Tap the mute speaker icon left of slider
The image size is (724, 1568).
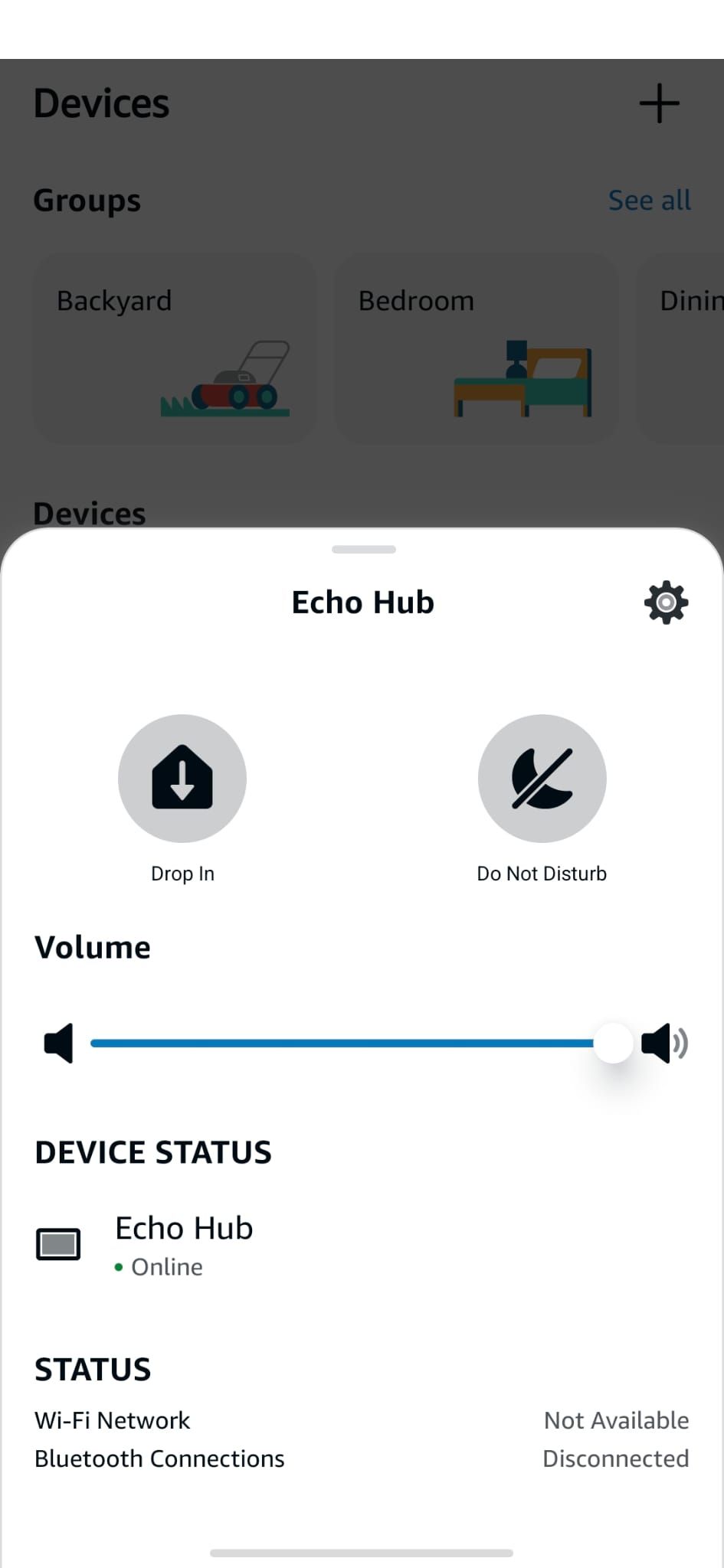coord(59,1042)
